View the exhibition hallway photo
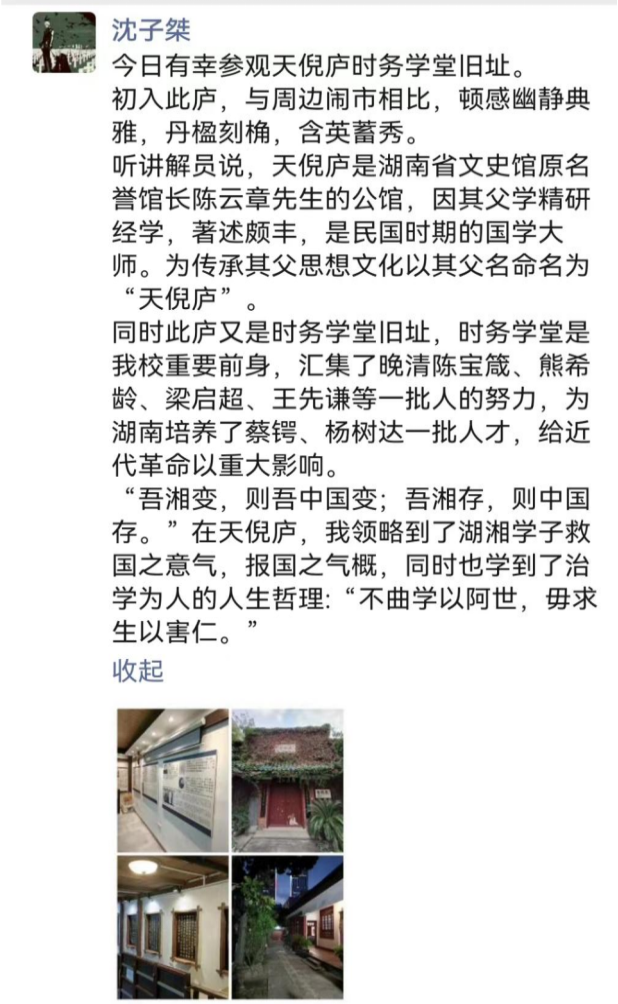Image resolution: width=618 pixels, height=1004 pixels. point(173,779)
